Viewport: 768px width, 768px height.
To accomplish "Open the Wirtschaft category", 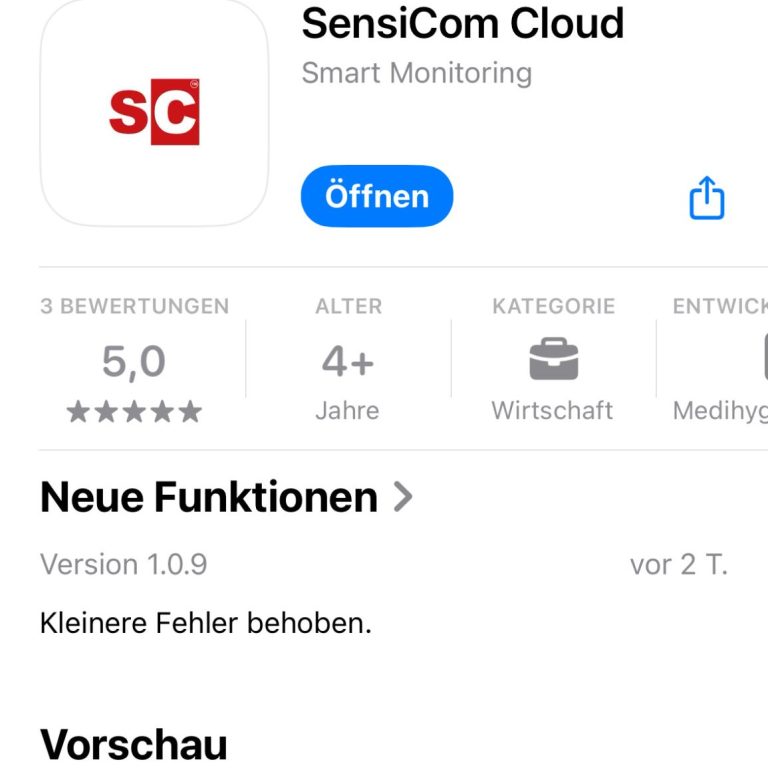I will click(x=552, y=362).
